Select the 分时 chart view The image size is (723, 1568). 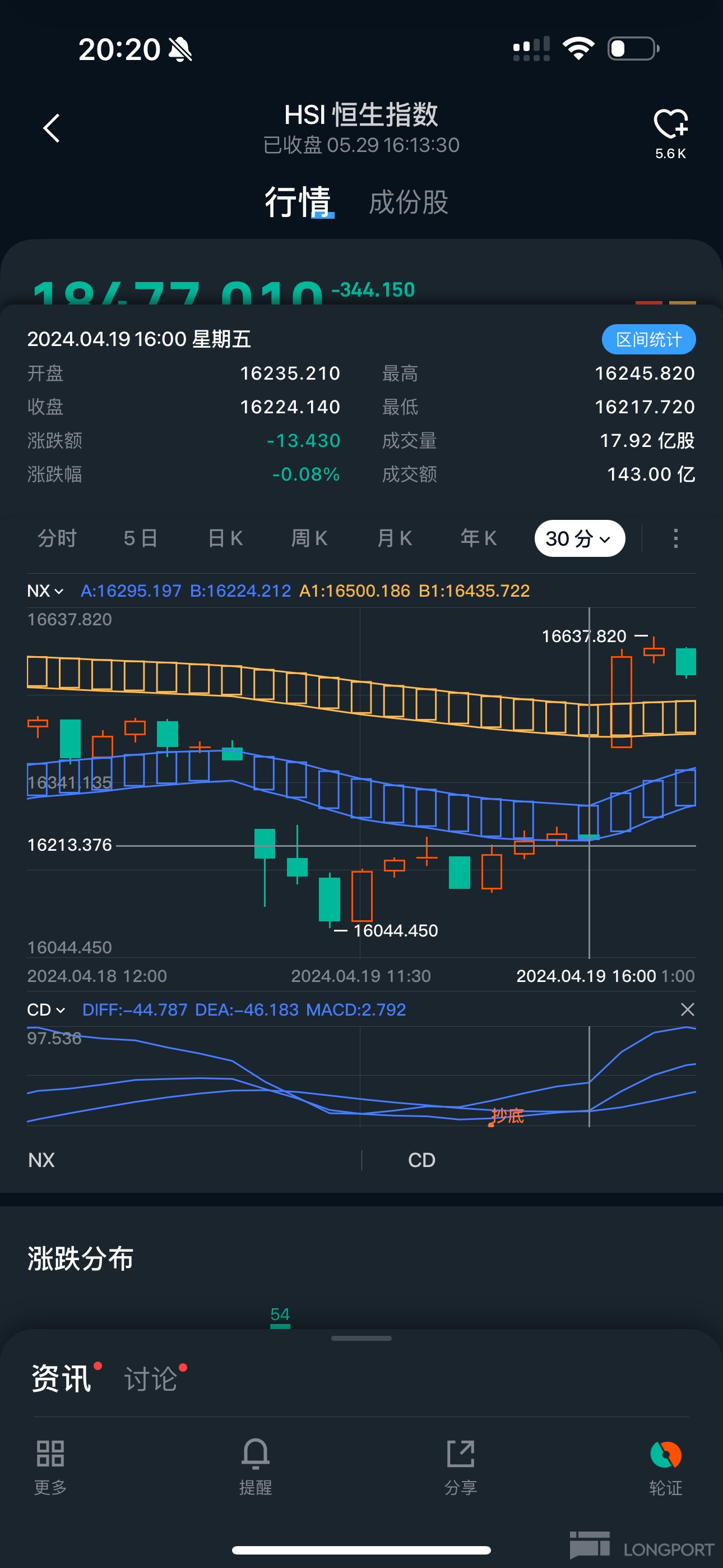[x=57, y=538]
